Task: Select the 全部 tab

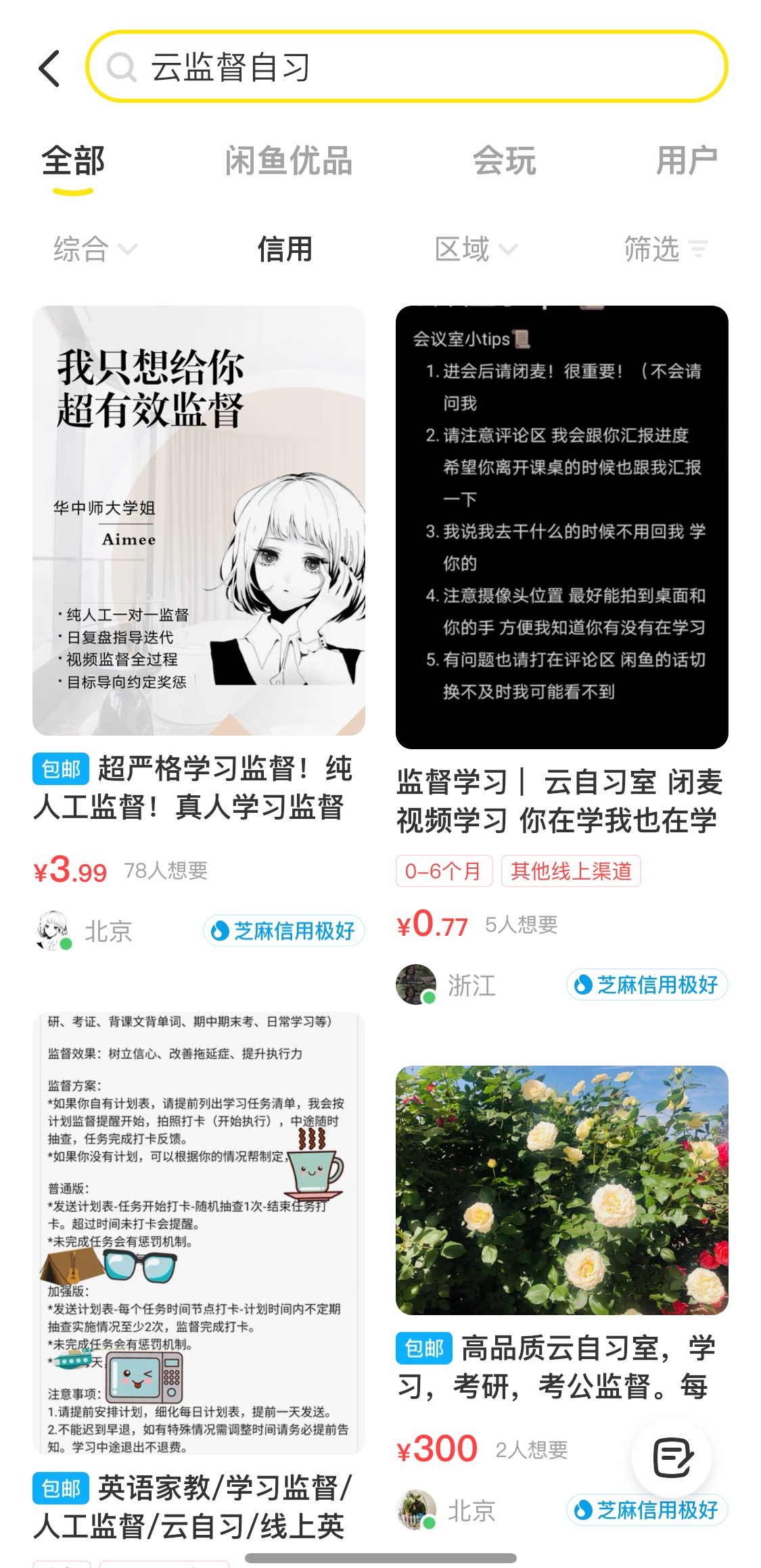Action: click(73, 162)
